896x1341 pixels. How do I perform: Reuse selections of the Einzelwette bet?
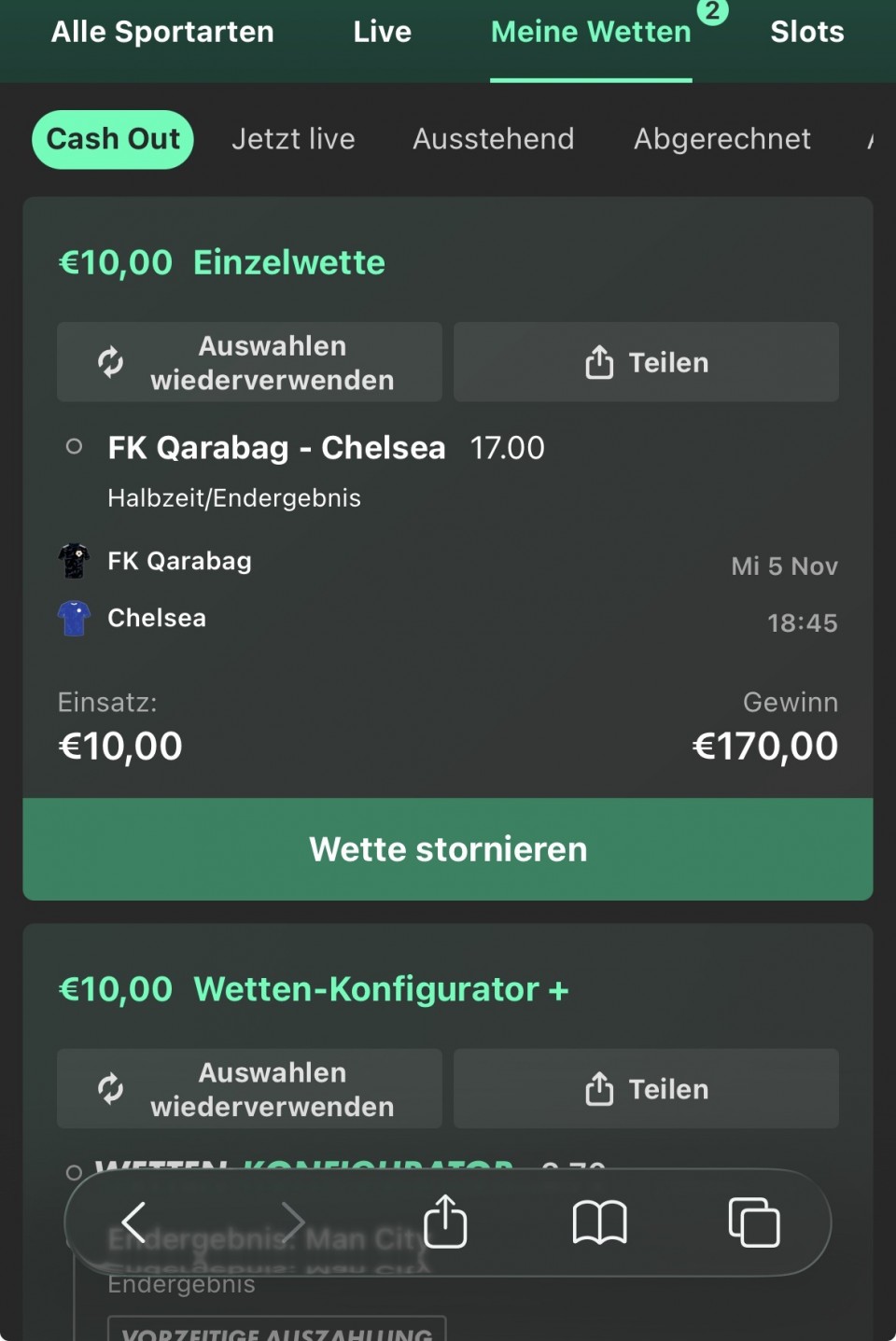pyautogui.click(x=249, y=362)
